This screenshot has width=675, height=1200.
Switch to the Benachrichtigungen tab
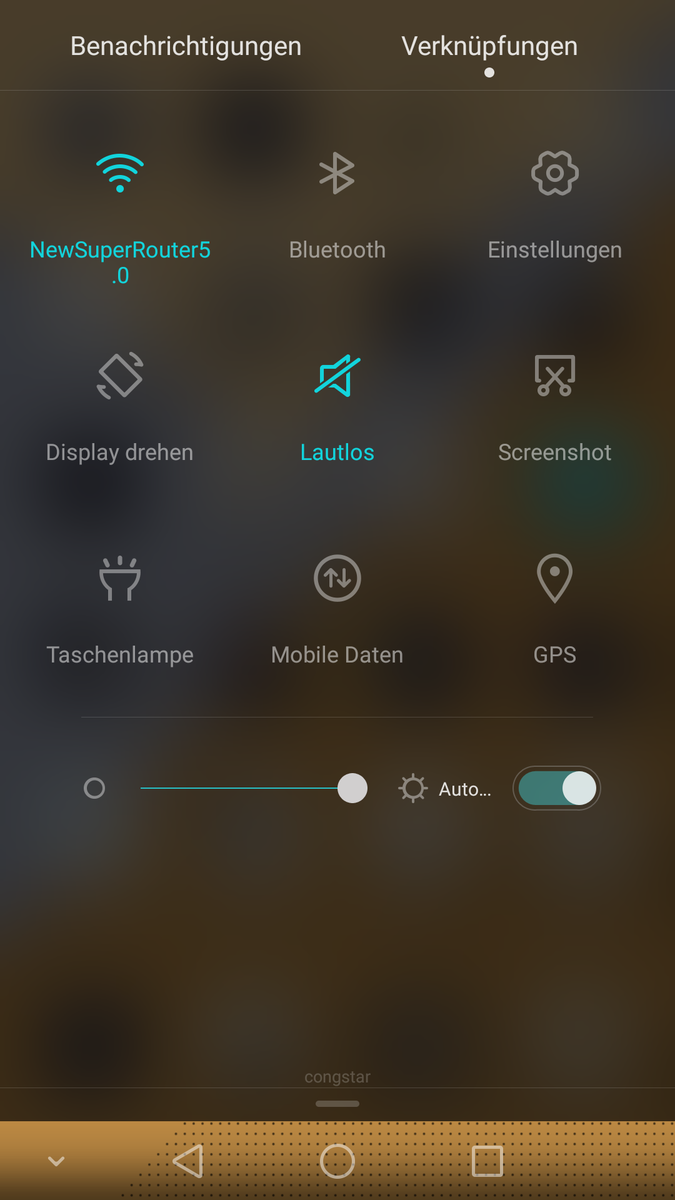[186, 46]
